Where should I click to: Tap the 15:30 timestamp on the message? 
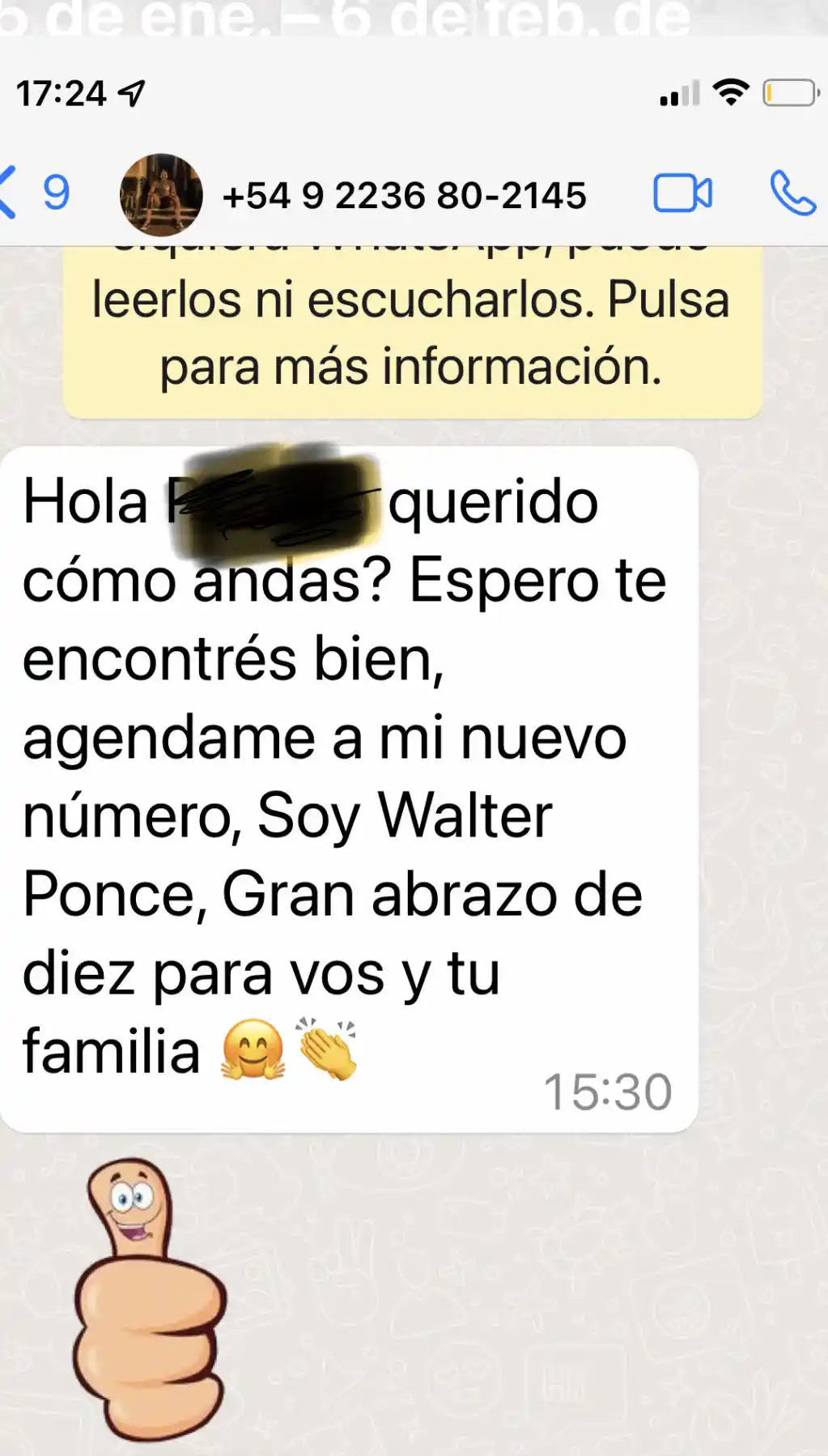tap(608, 1091)
